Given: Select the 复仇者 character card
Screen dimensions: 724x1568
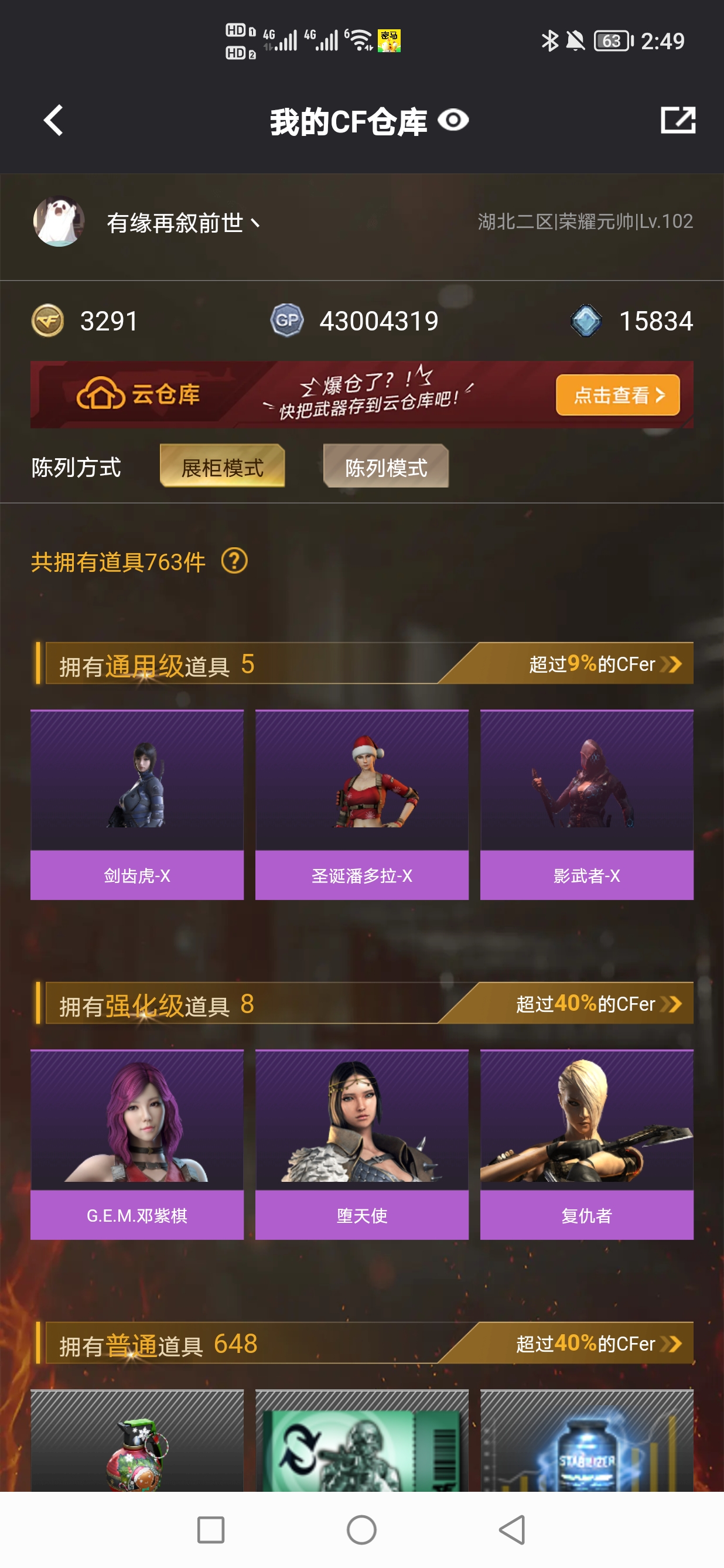Looking at the screenshot, I should click(x=586, y=1144).
